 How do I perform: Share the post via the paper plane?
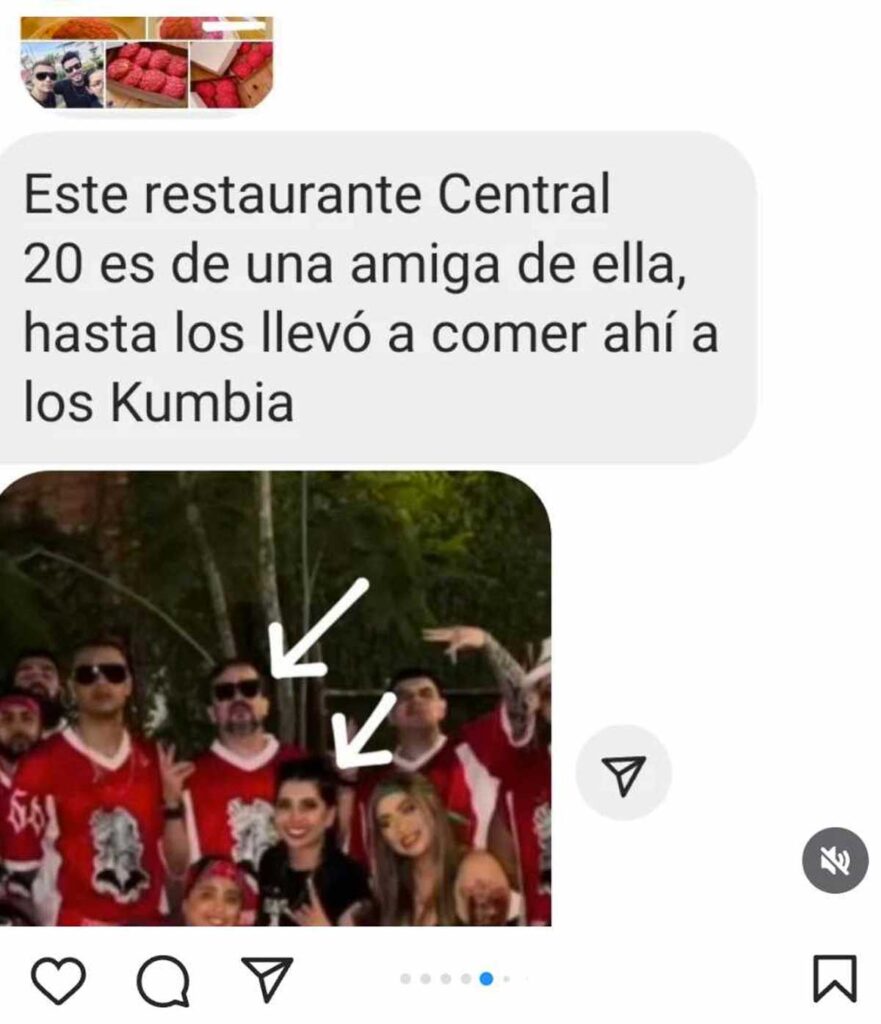(267, 979)
